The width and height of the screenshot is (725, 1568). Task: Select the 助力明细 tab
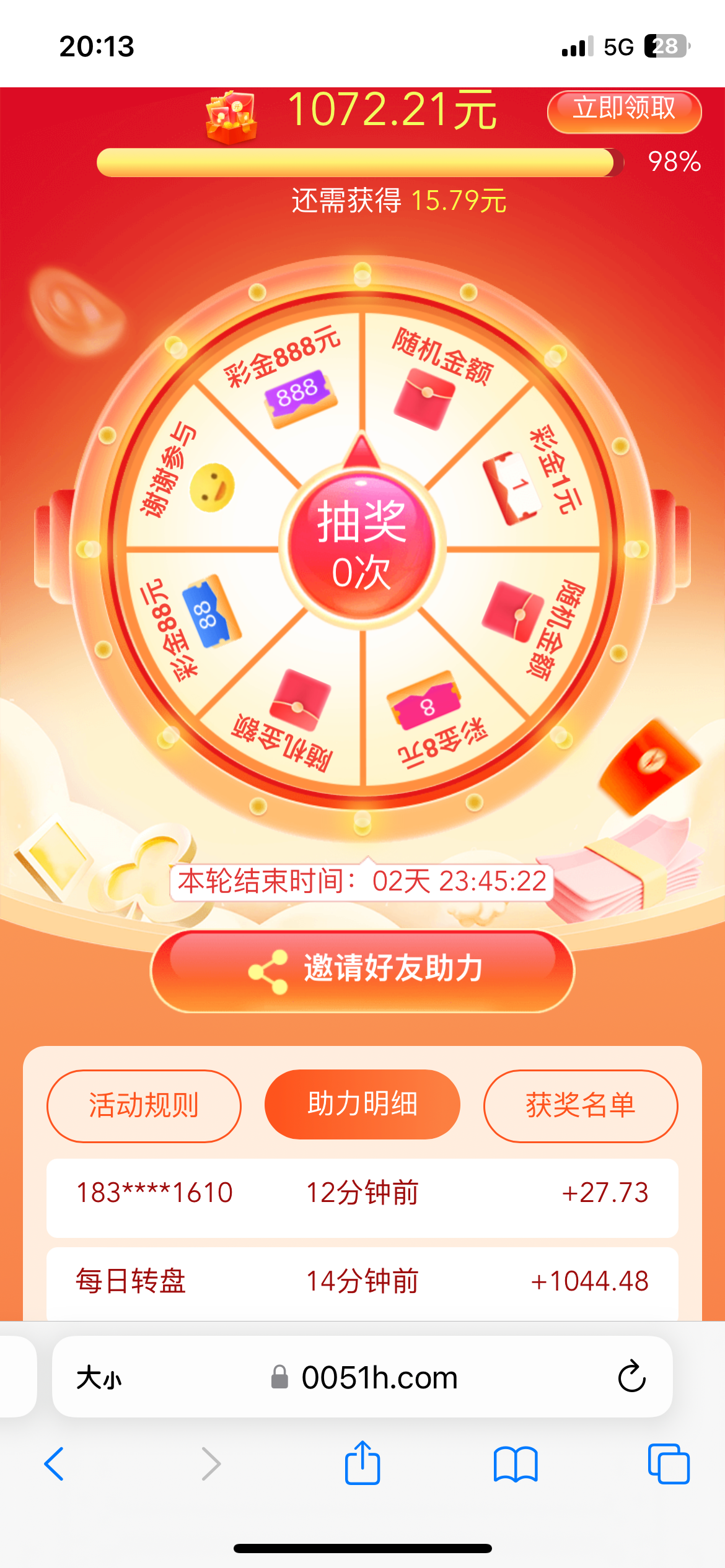[x=362, y=1104]
